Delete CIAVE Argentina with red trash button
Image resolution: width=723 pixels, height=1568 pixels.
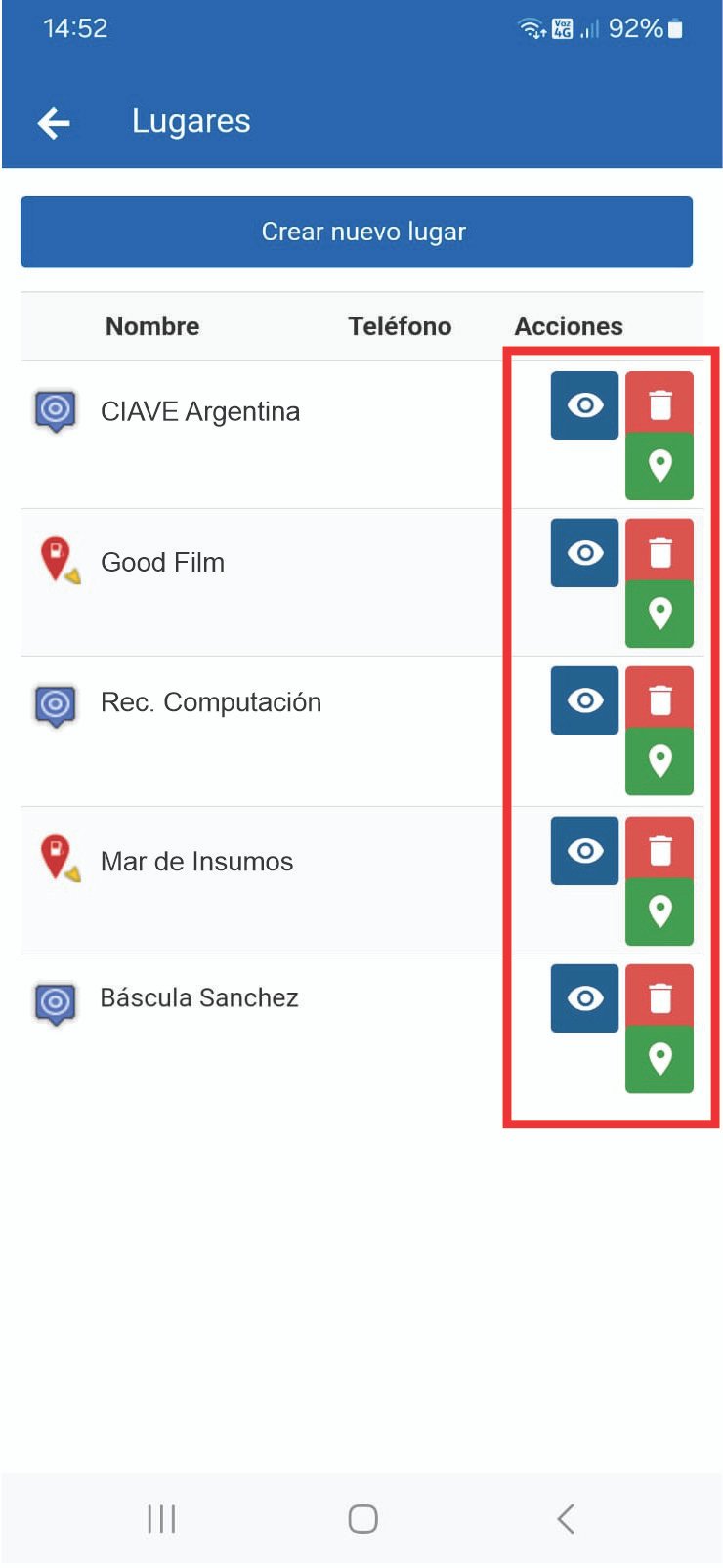[x=659, y=403]
